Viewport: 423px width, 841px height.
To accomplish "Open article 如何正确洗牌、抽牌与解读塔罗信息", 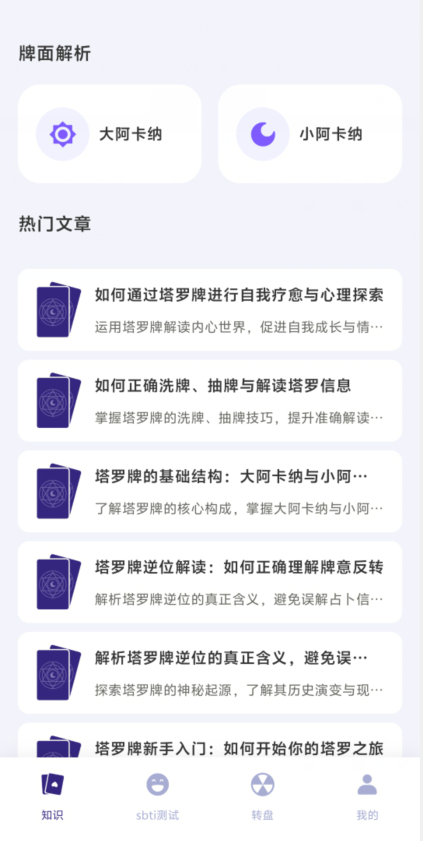I will [210, 401].
